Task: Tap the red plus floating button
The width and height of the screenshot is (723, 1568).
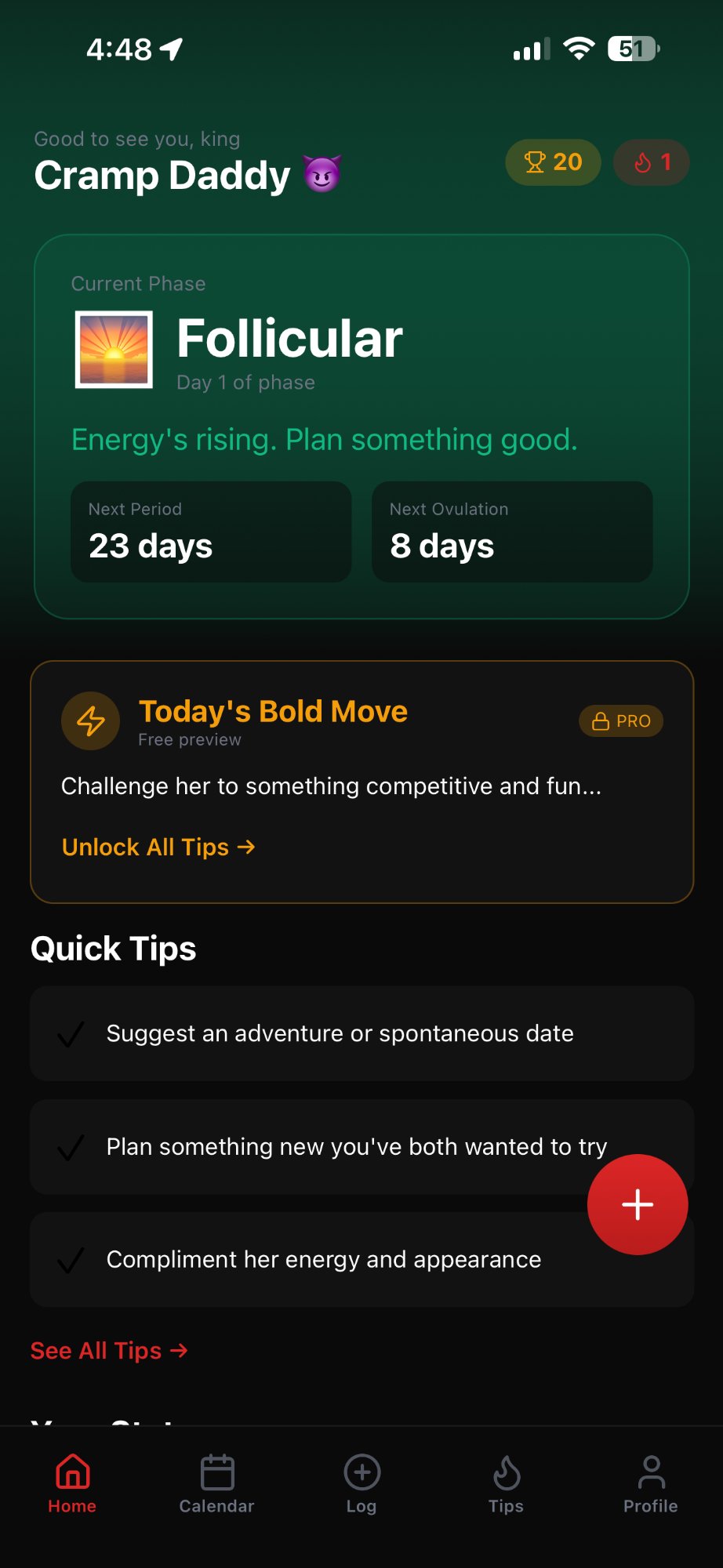Action: (638, 1205)
